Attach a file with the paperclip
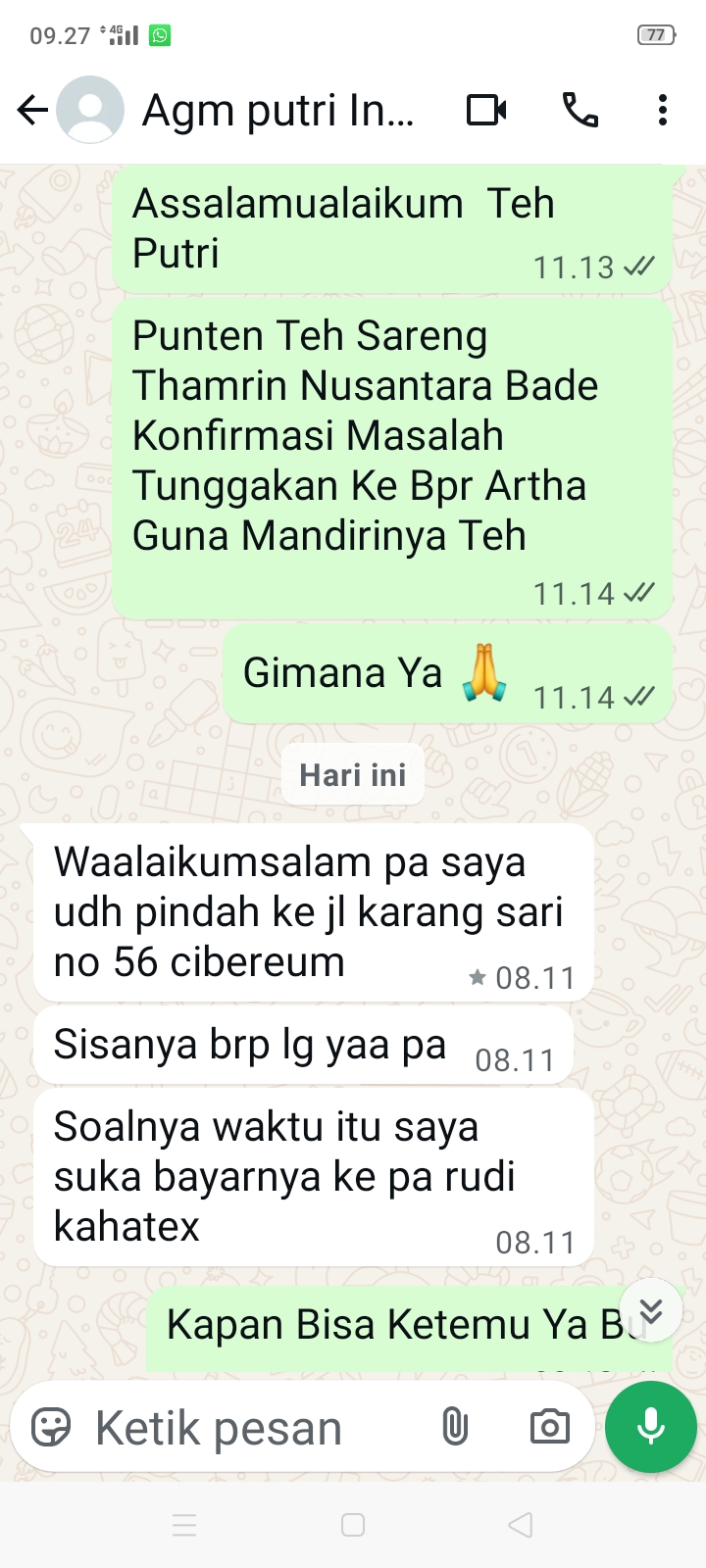706x1568 pixels. (x=455, y=1427)
